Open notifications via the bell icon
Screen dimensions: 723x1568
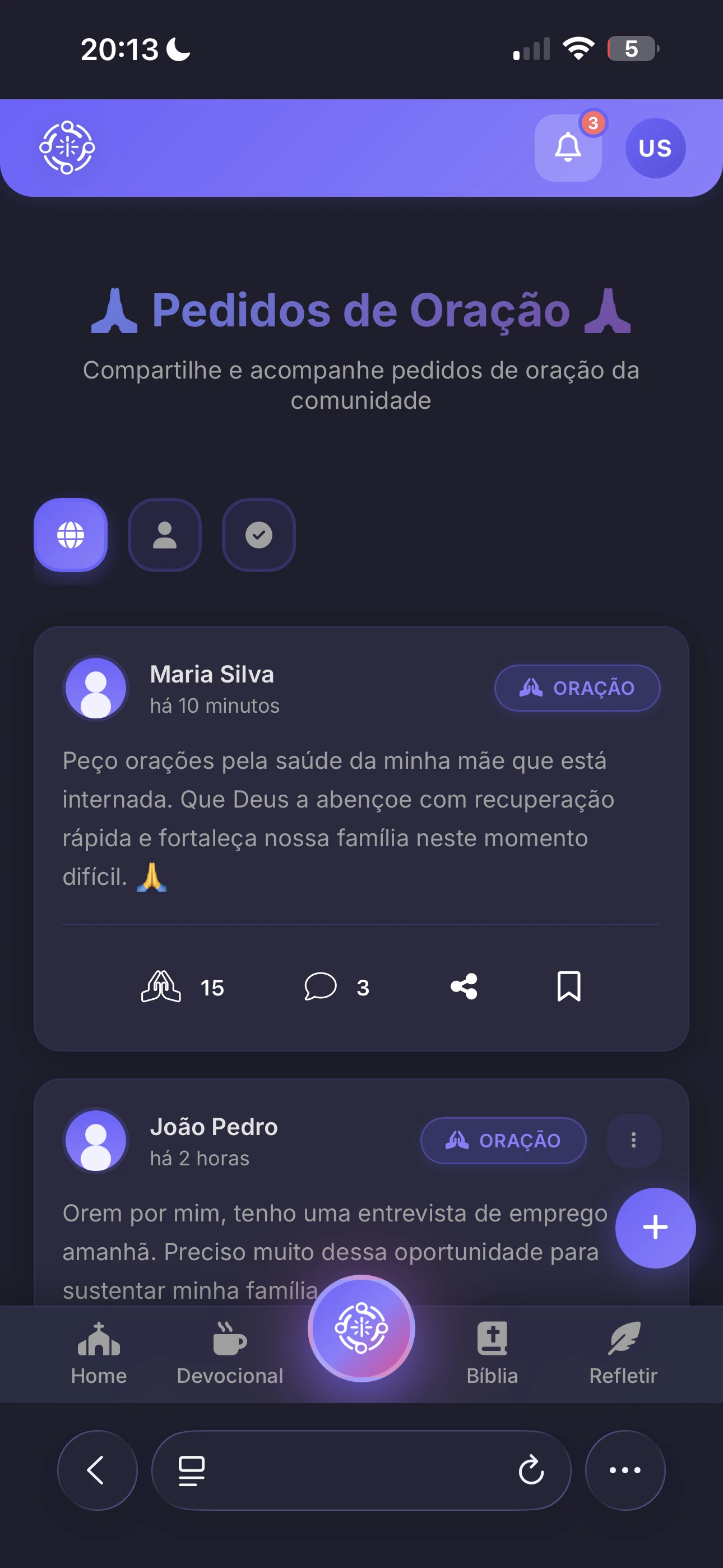pyautogui.click(x=568, y=148)
